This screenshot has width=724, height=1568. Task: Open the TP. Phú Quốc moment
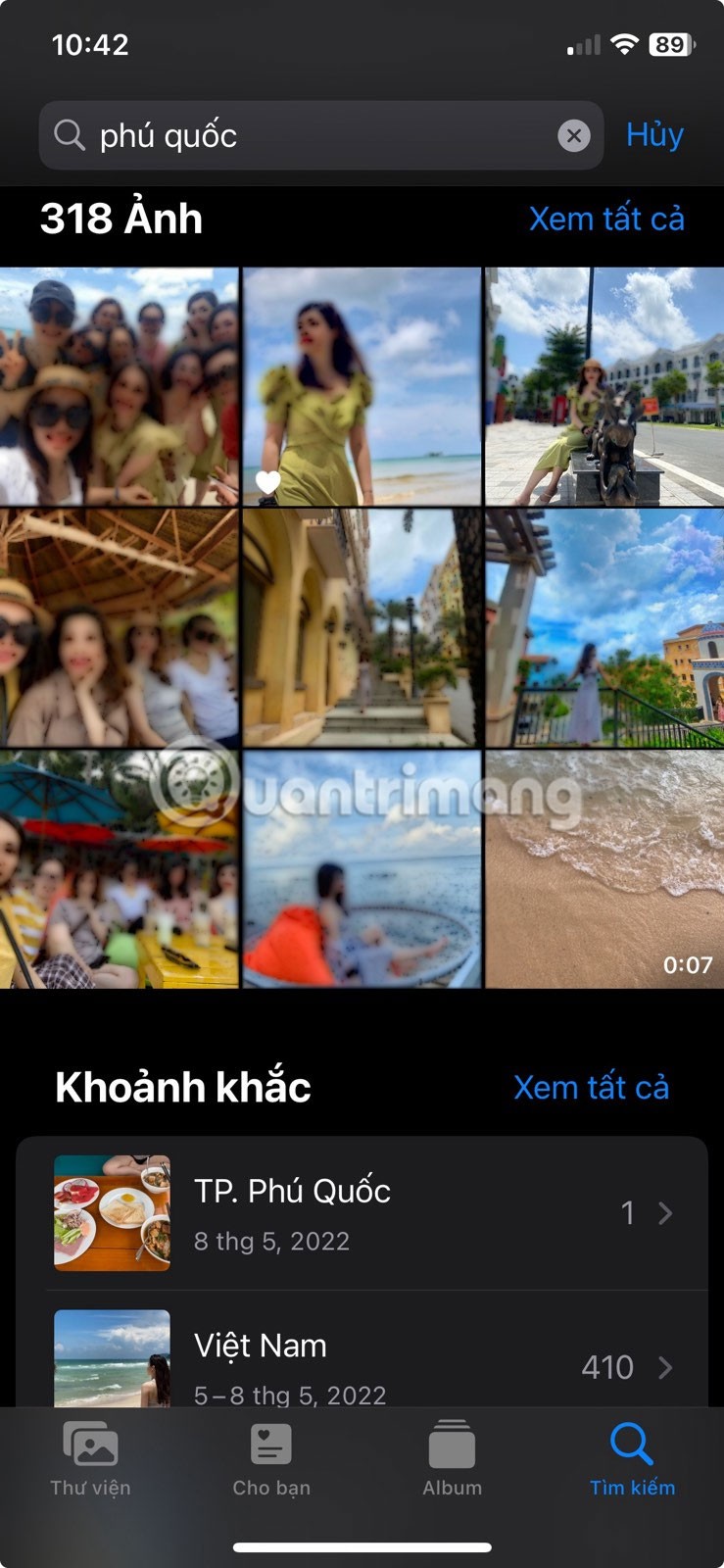(362, 1213)
